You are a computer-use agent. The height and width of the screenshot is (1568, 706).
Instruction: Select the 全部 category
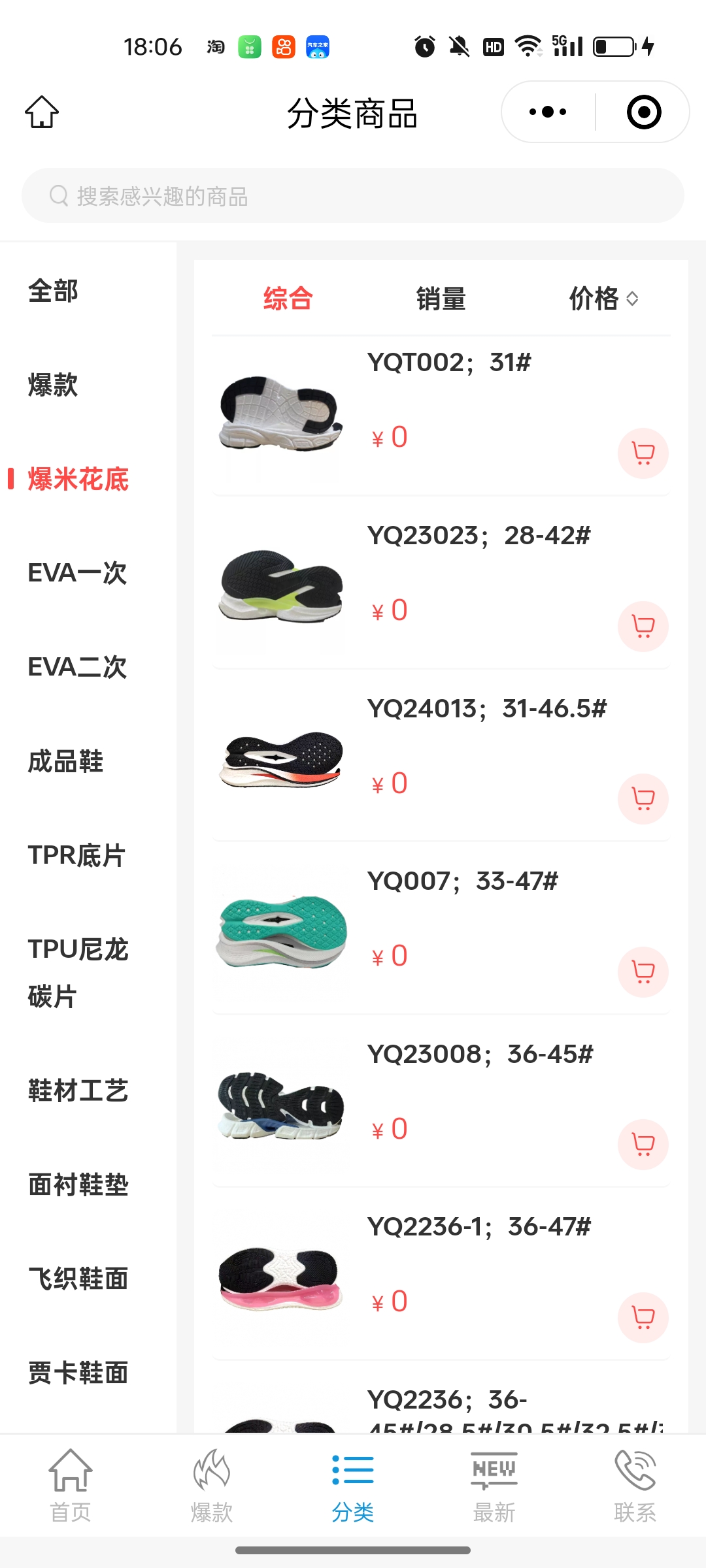click(54, 291)
